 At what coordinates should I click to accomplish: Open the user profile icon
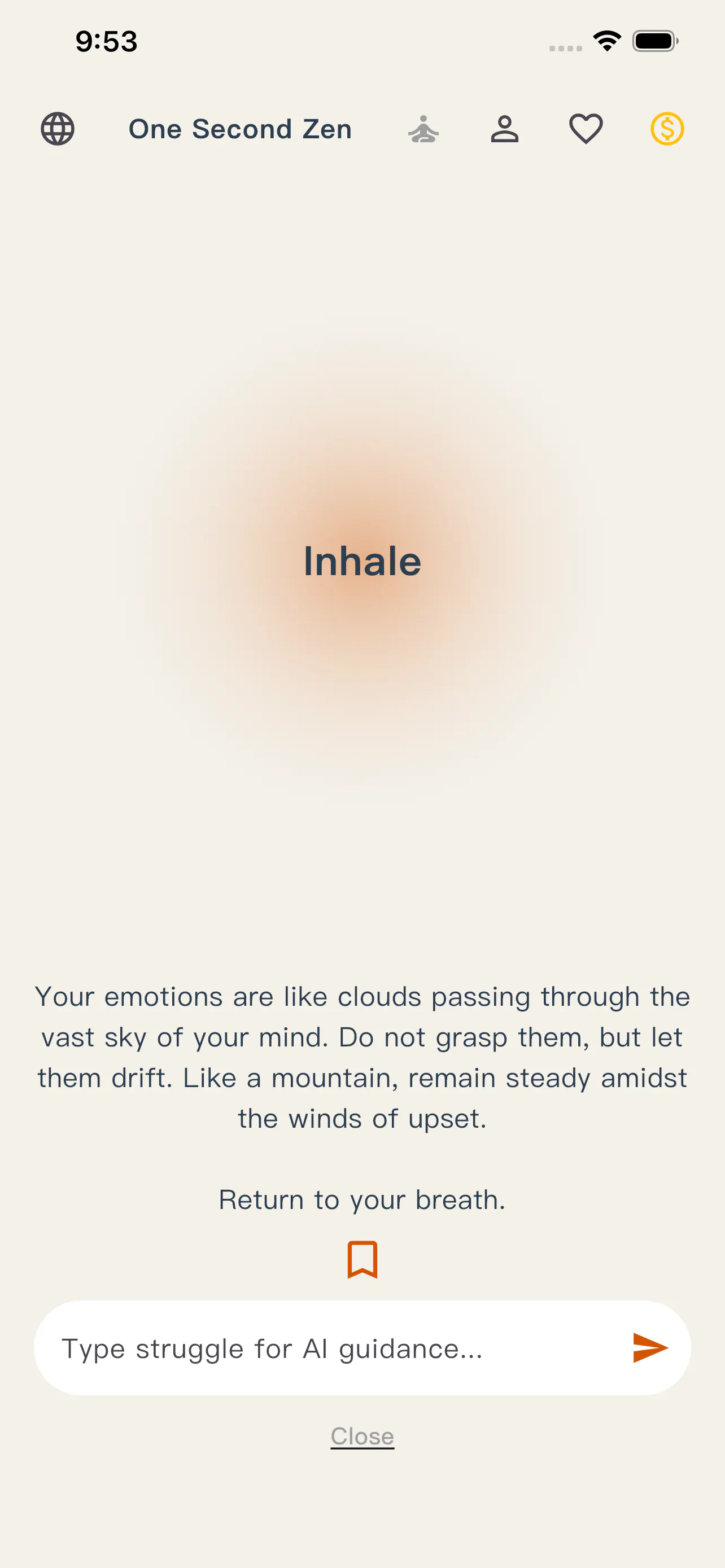[x=505, y=129]
